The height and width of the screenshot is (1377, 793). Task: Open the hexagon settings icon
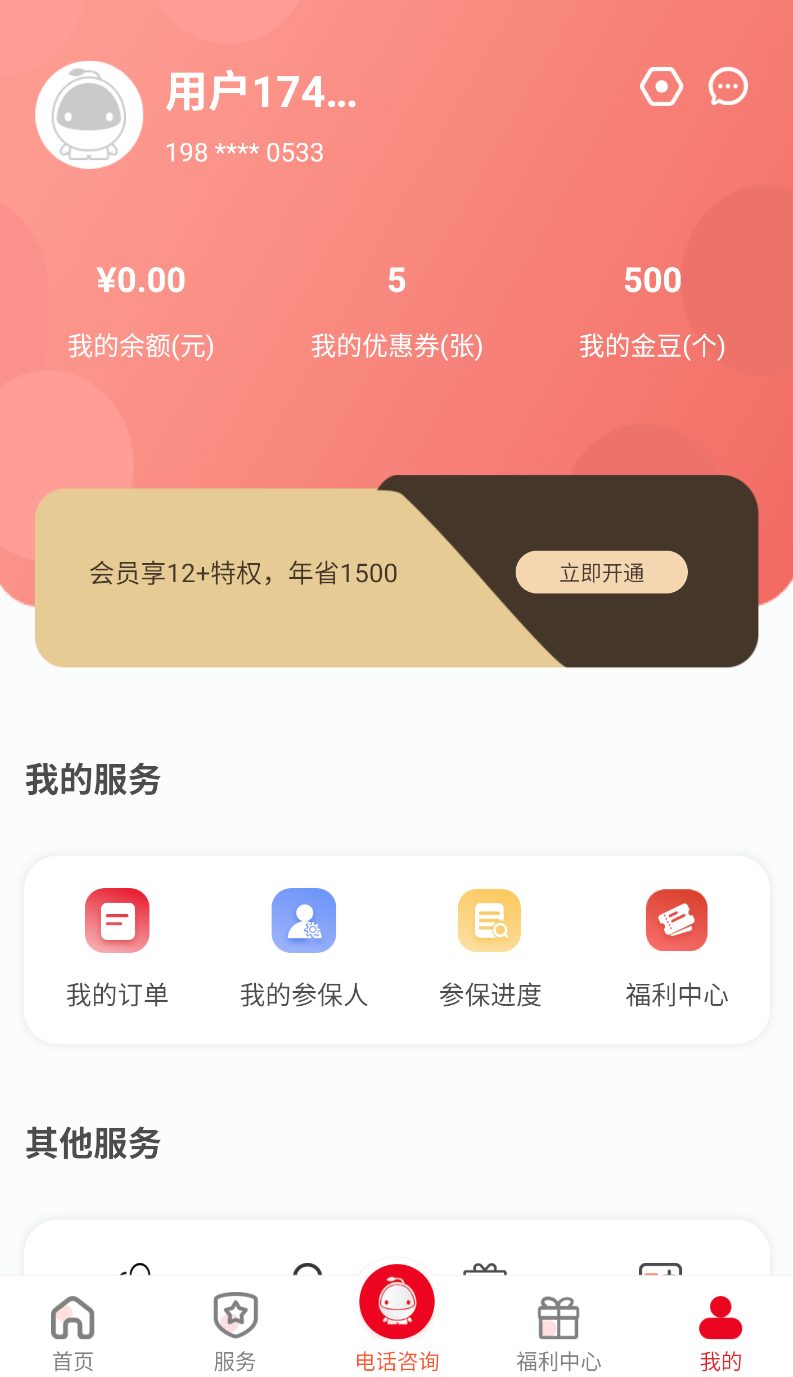[x=661, y=87]
